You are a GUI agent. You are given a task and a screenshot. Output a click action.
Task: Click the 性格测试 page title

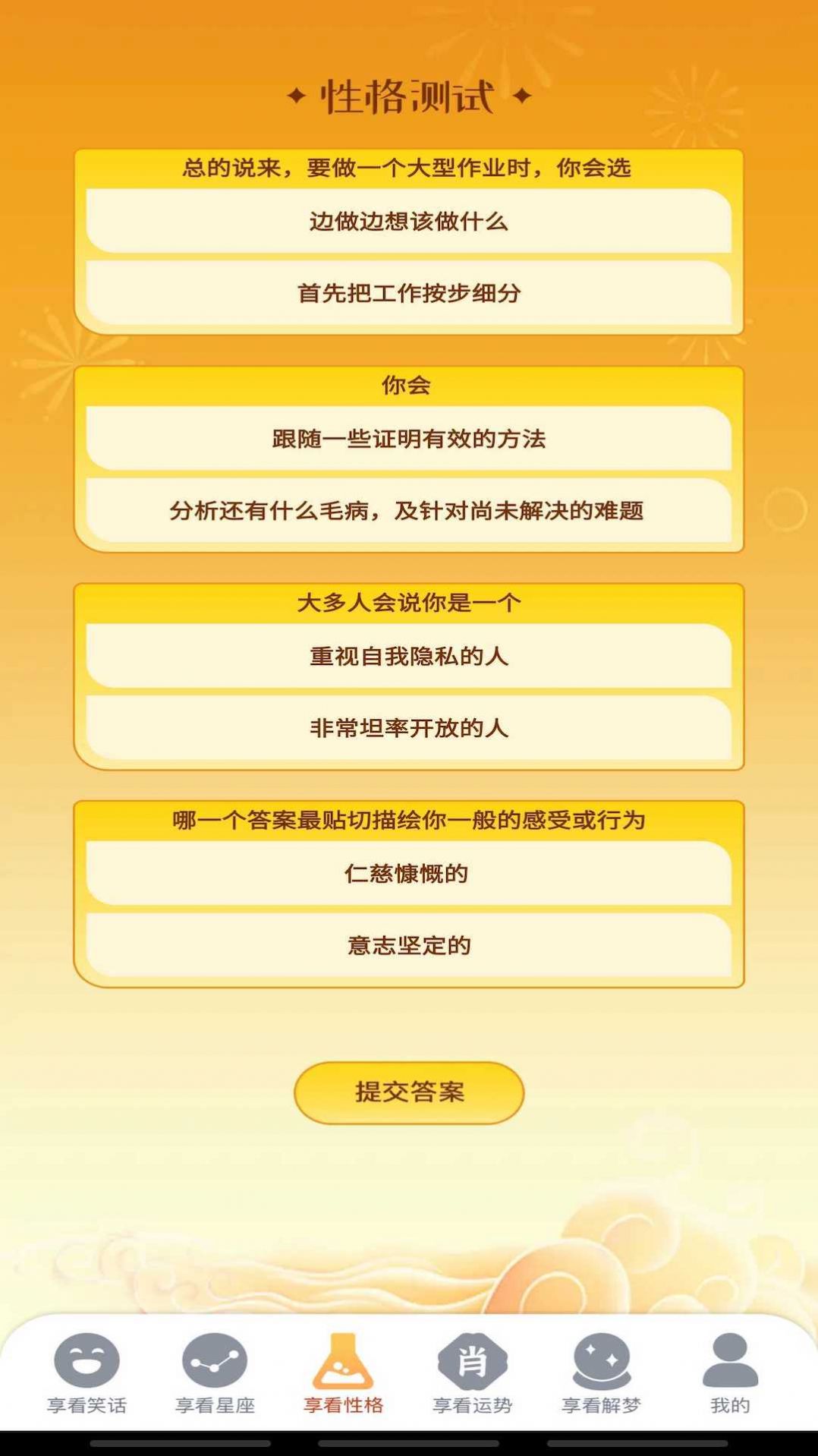click(409, 96)
